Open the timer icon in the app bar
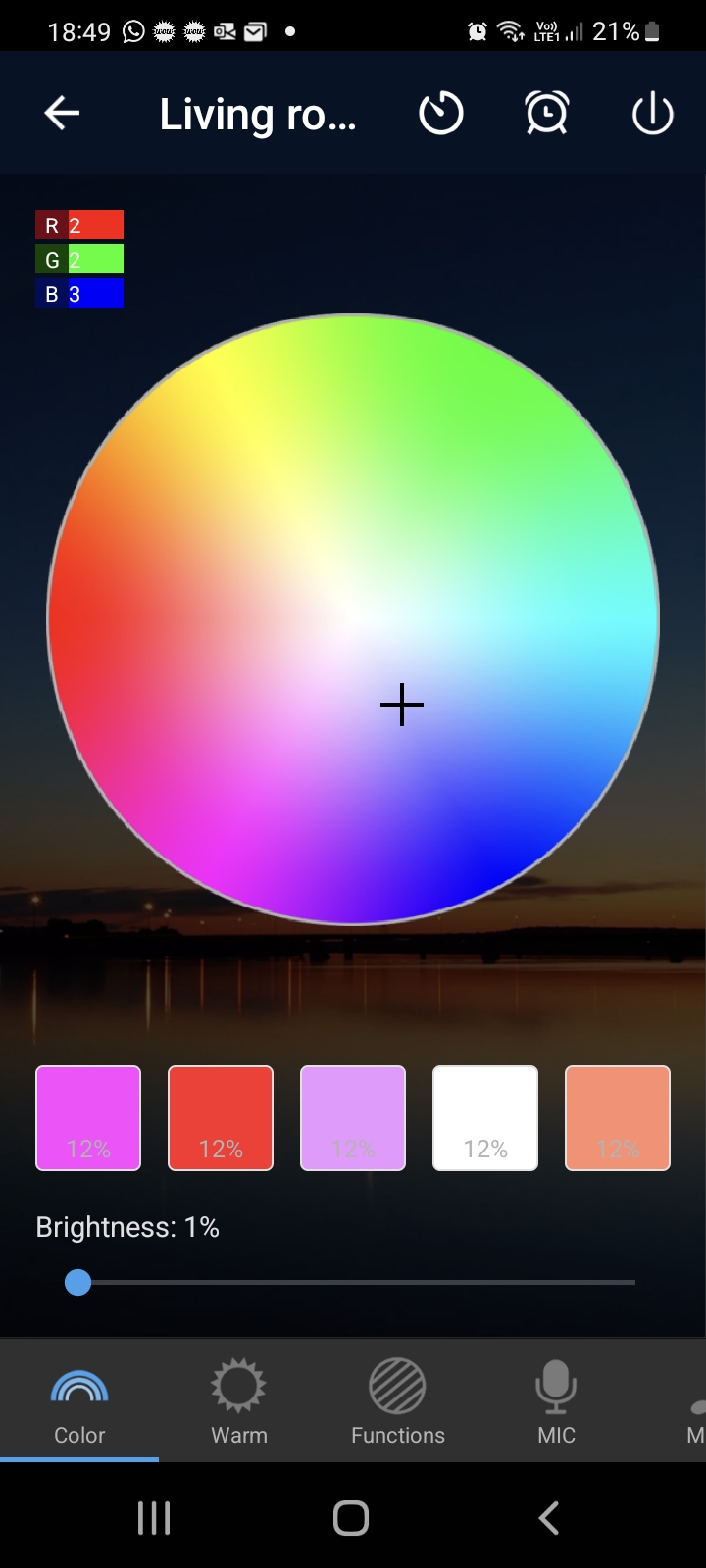Screen dimensions: 706x1568 tap(441, 114)
